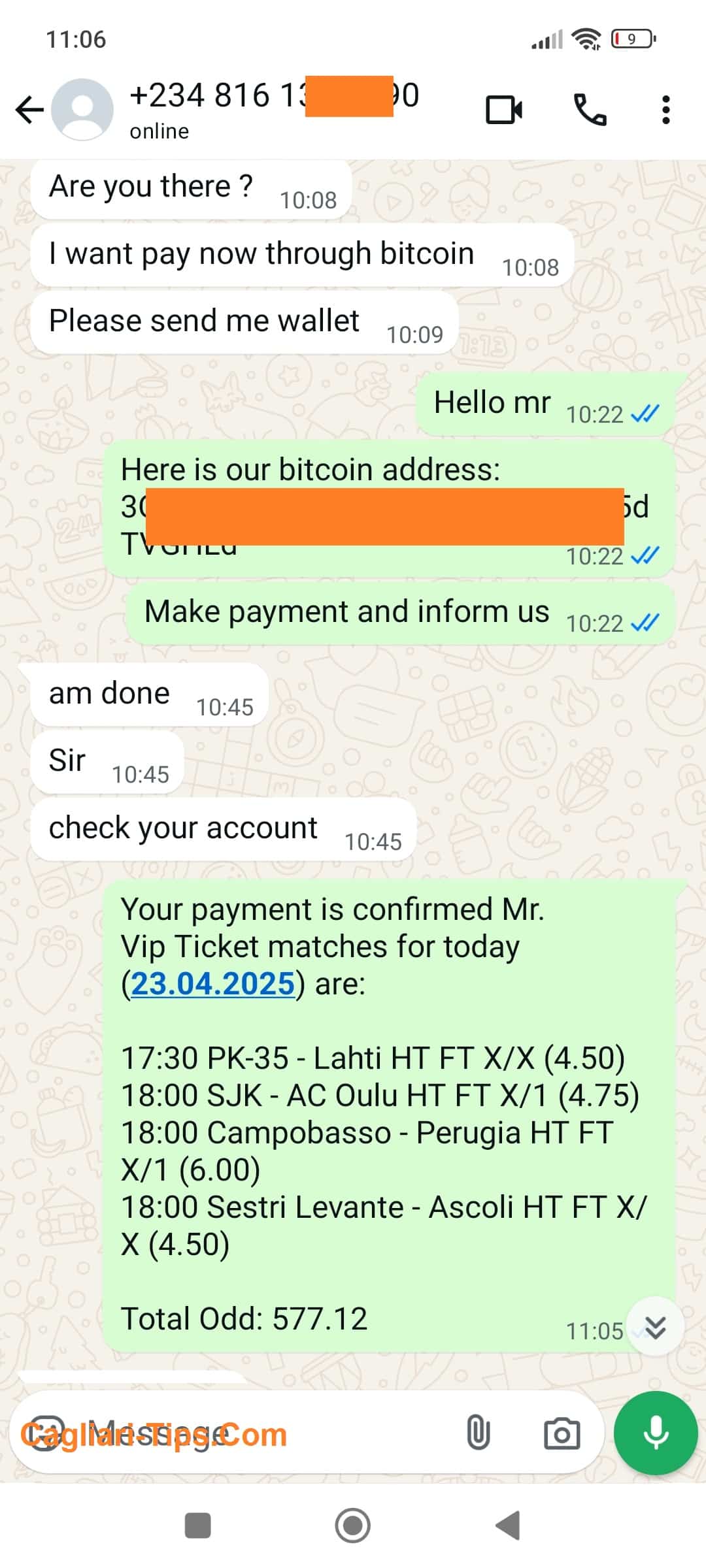The image size is (706, 1568).
Task: Open contact info from the phone number
Action: pos(275,96)
